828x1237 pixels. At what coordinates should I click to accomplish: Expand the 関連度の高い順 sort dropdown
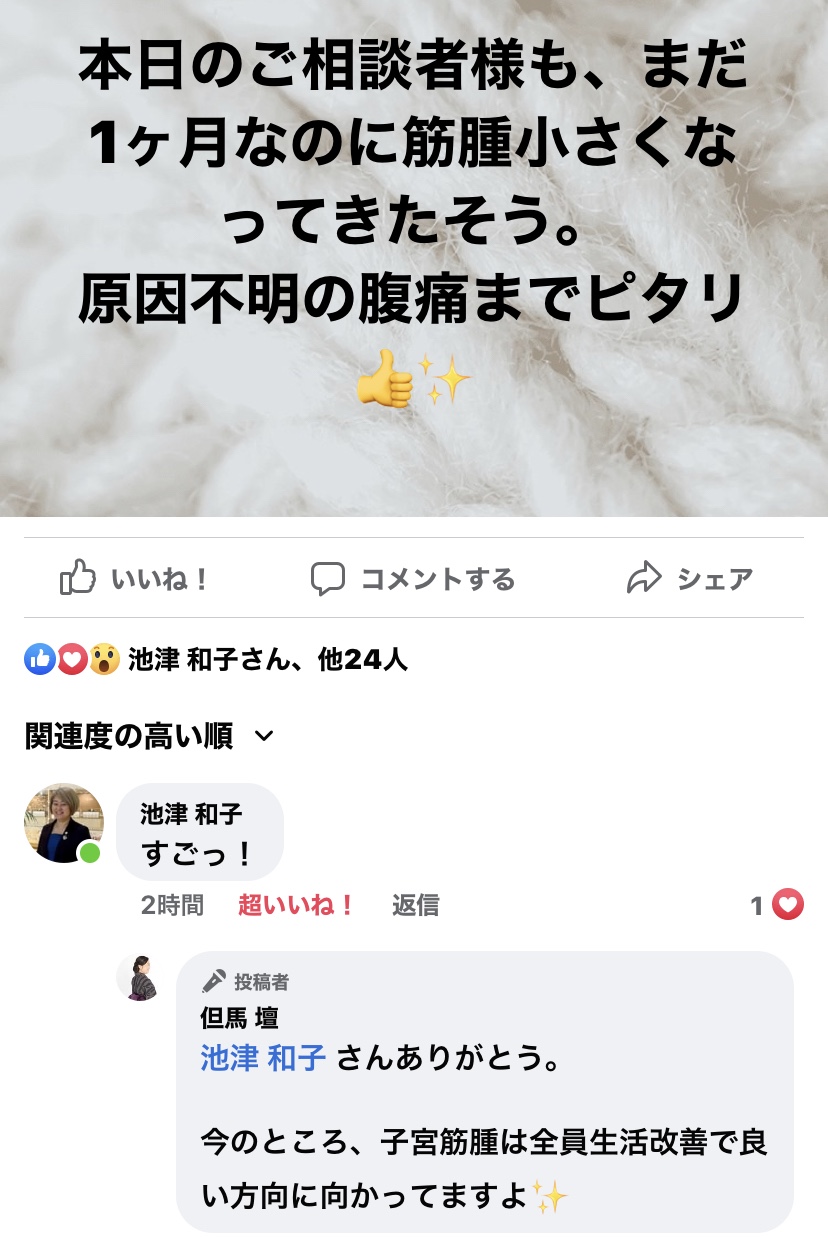coord(149,737)
